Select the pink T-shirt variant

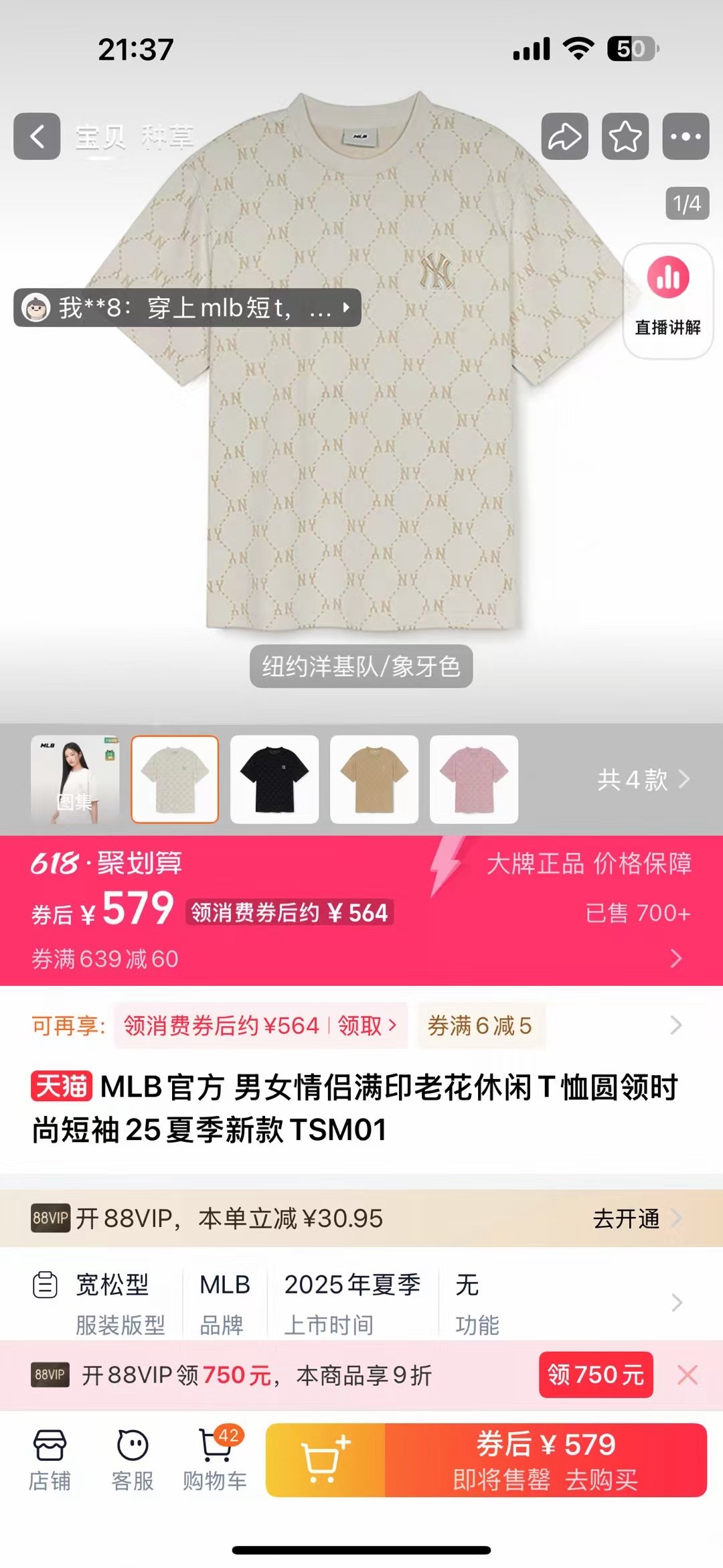pos(473,780)
